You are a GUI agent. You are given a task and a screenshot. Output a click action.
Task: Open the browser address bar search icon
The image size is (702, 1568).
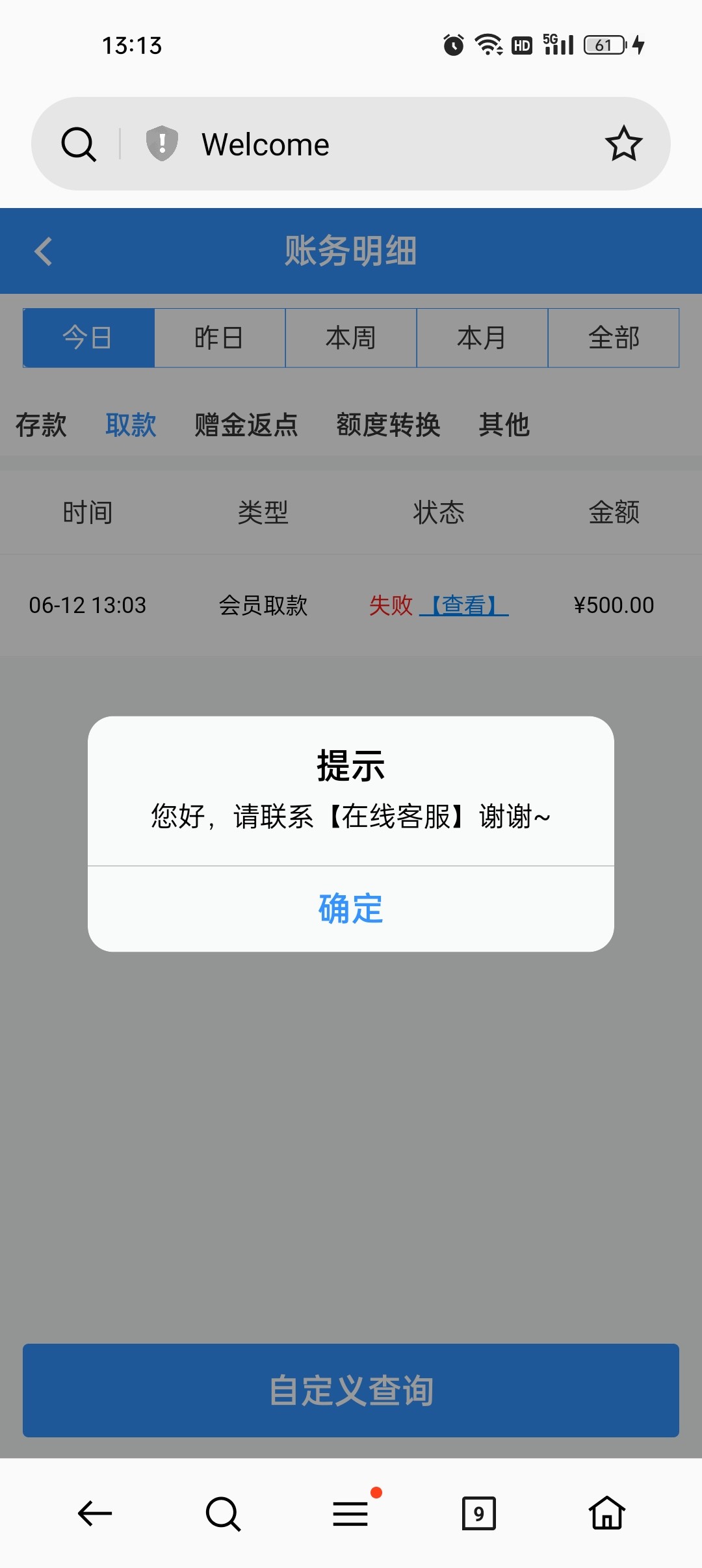pos(79,144)
